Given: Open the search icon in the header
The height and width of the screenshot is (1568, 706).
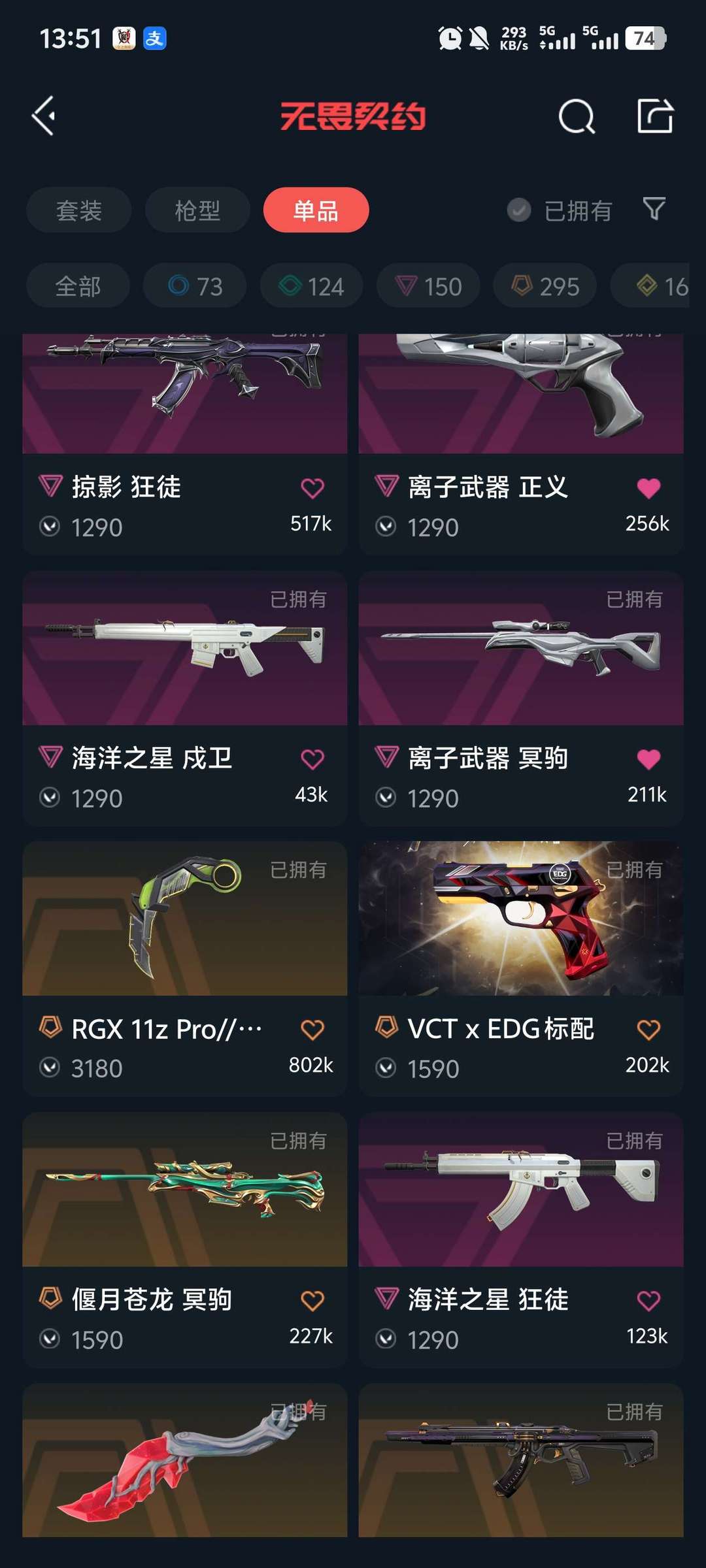Looking at the screenshot, I should pos(577,117).
